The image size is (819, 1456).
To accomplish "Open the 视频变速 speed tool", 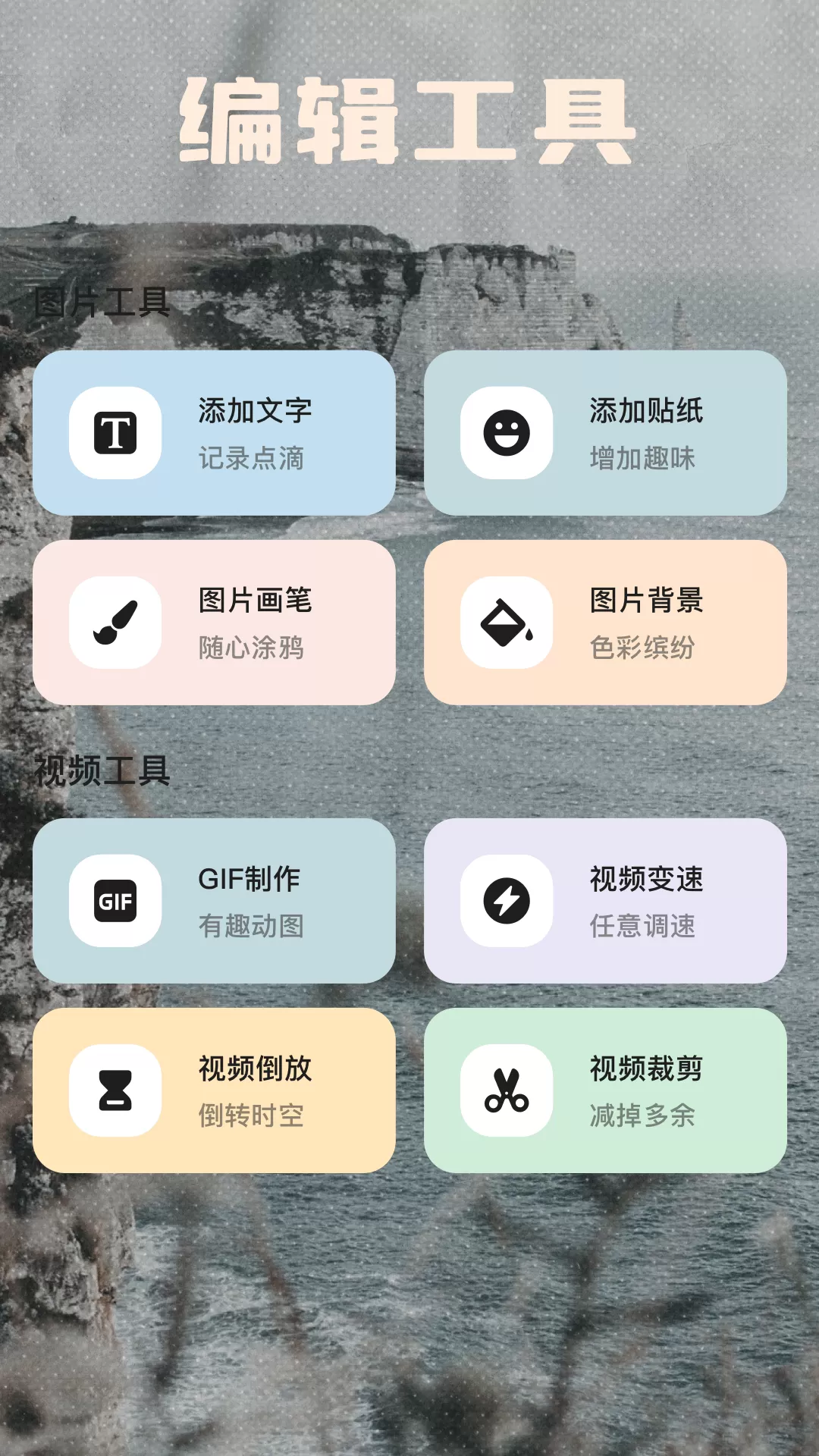I will pos(605,901).
